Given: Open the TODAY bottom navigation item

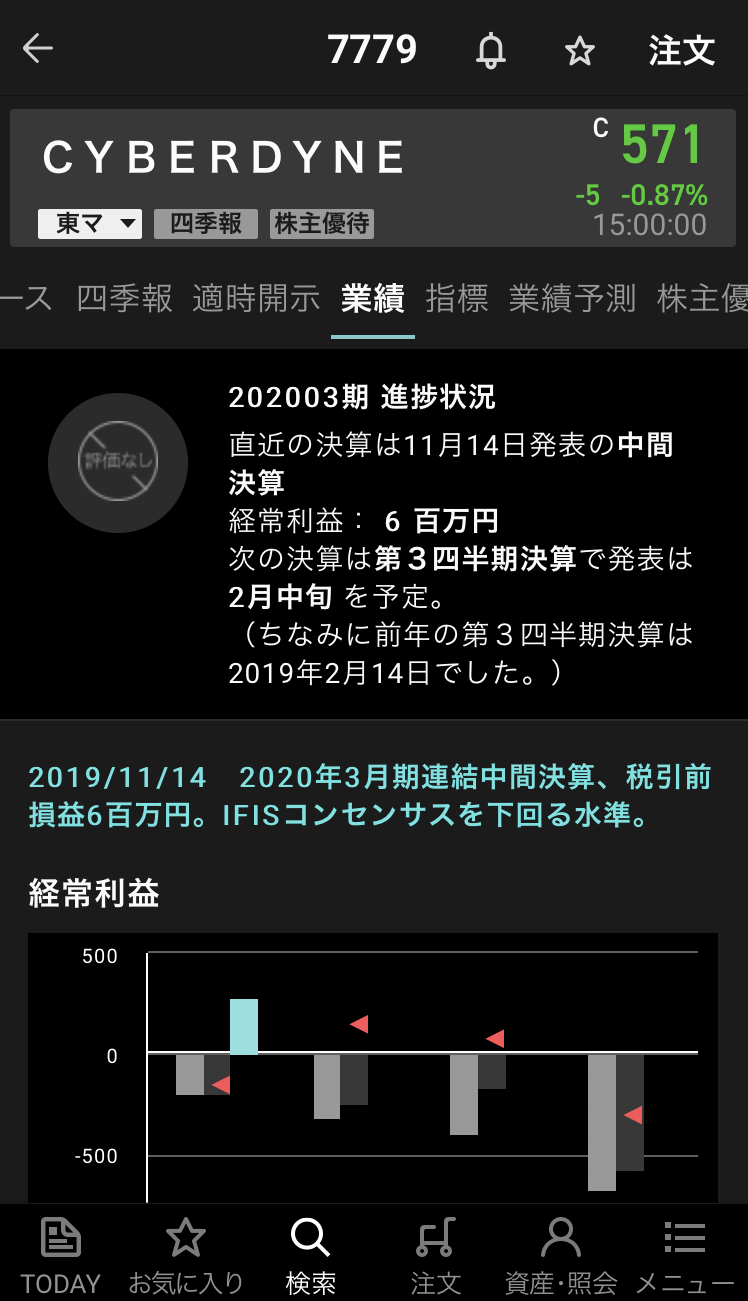Looking at the screenshot, I should 61,1255.
